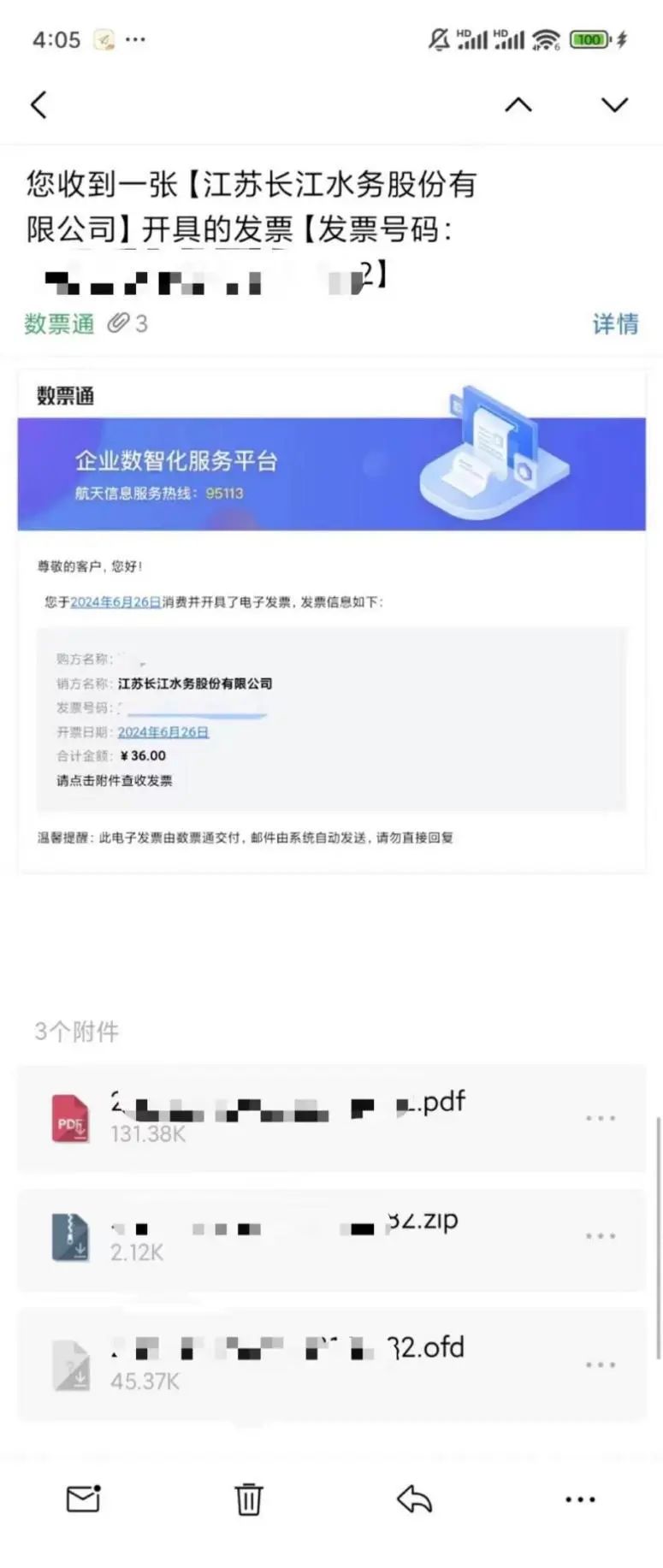Open more options for the PDF attachment
Image resolution: width=663 pixels, height=1568 pixels.
tap(601, 1118)
